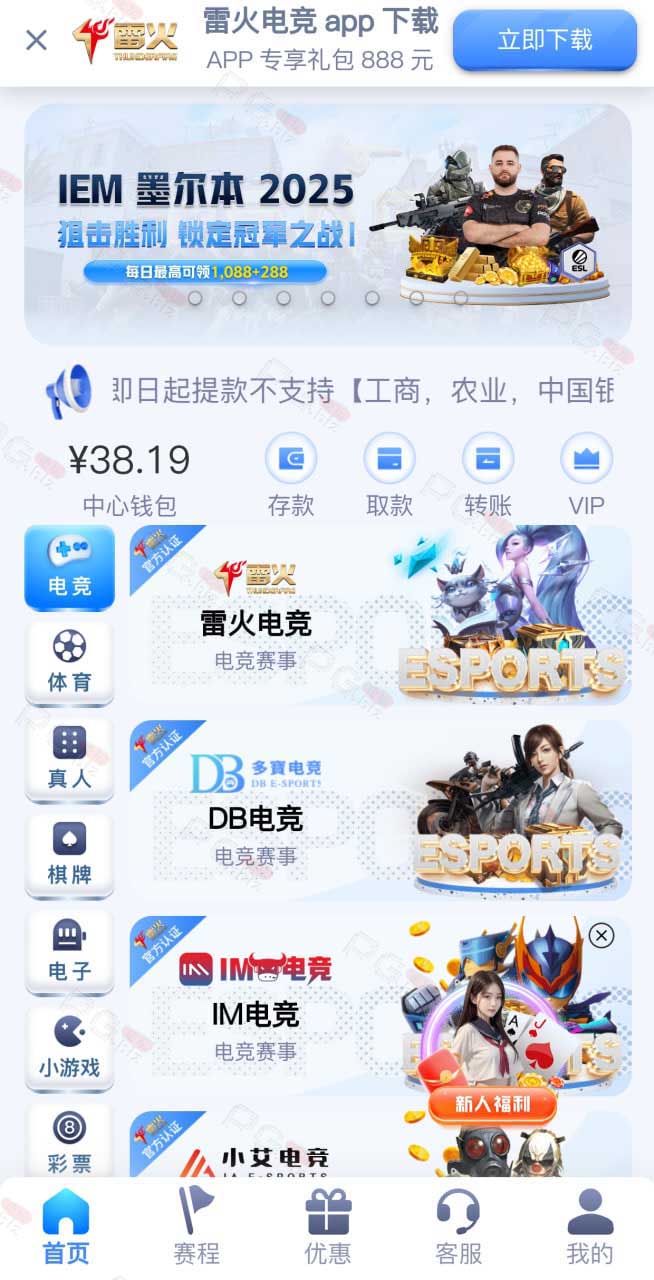Viewport: 654px width, 1280px height.
Task: Select the 小游戏 mini games category
Action: coord(69,1047)
